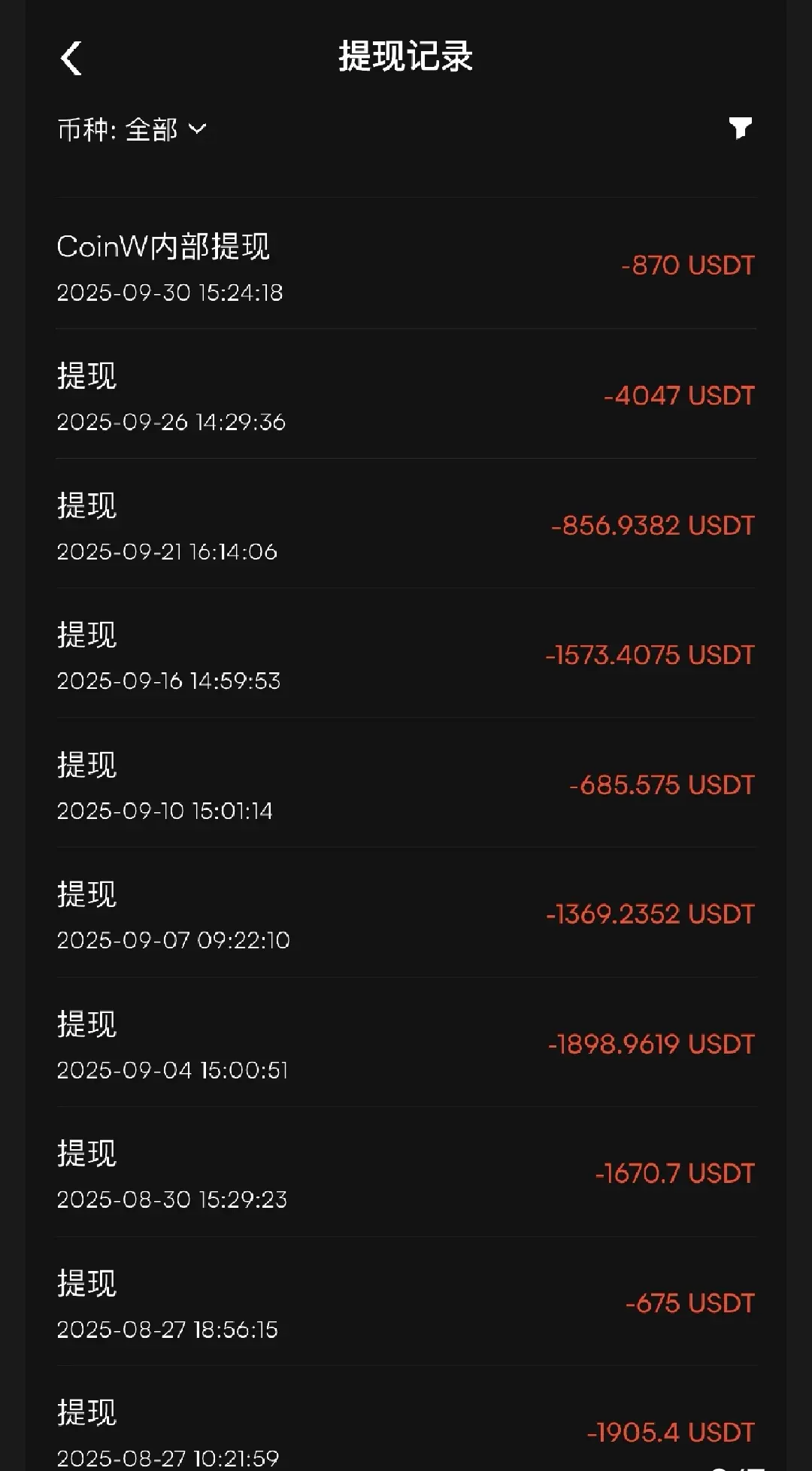812x1471 pixels.
Task: Go back from 提现记录 page
Action: tap(71, 59)
